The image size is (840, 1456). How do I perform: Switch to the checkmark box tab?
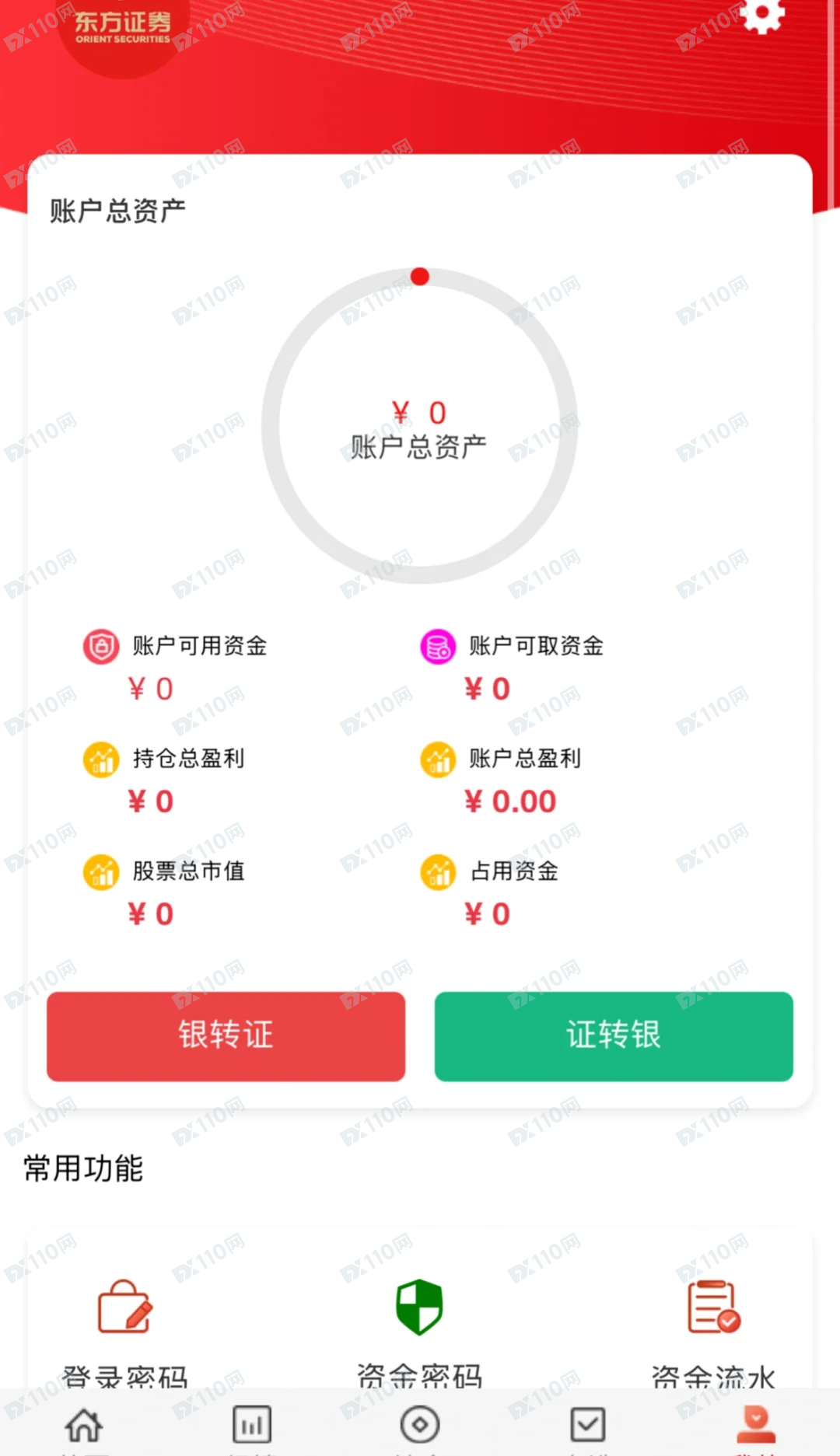point(588,1427)
